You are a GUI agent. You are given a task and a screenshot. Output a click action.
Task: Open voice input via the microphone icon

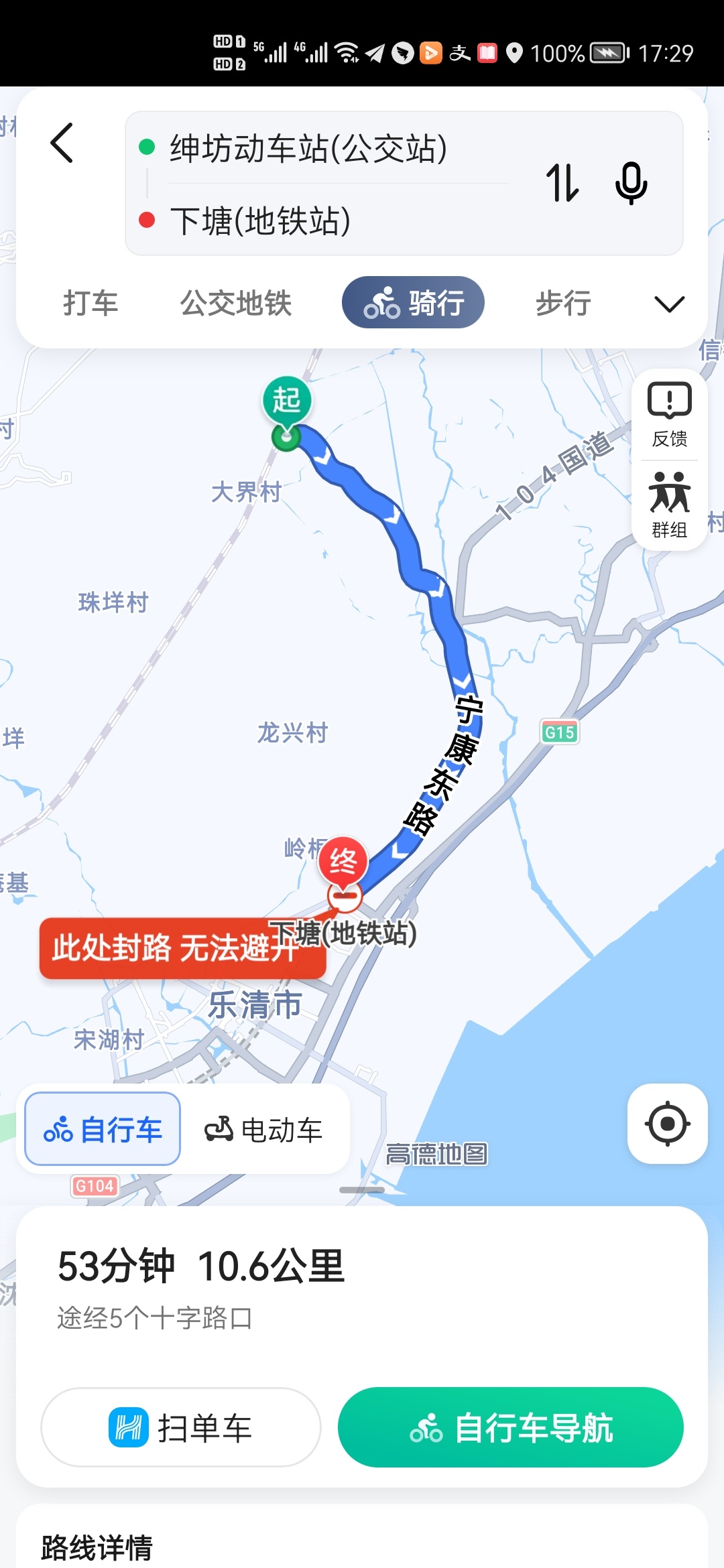click(631, 182)
